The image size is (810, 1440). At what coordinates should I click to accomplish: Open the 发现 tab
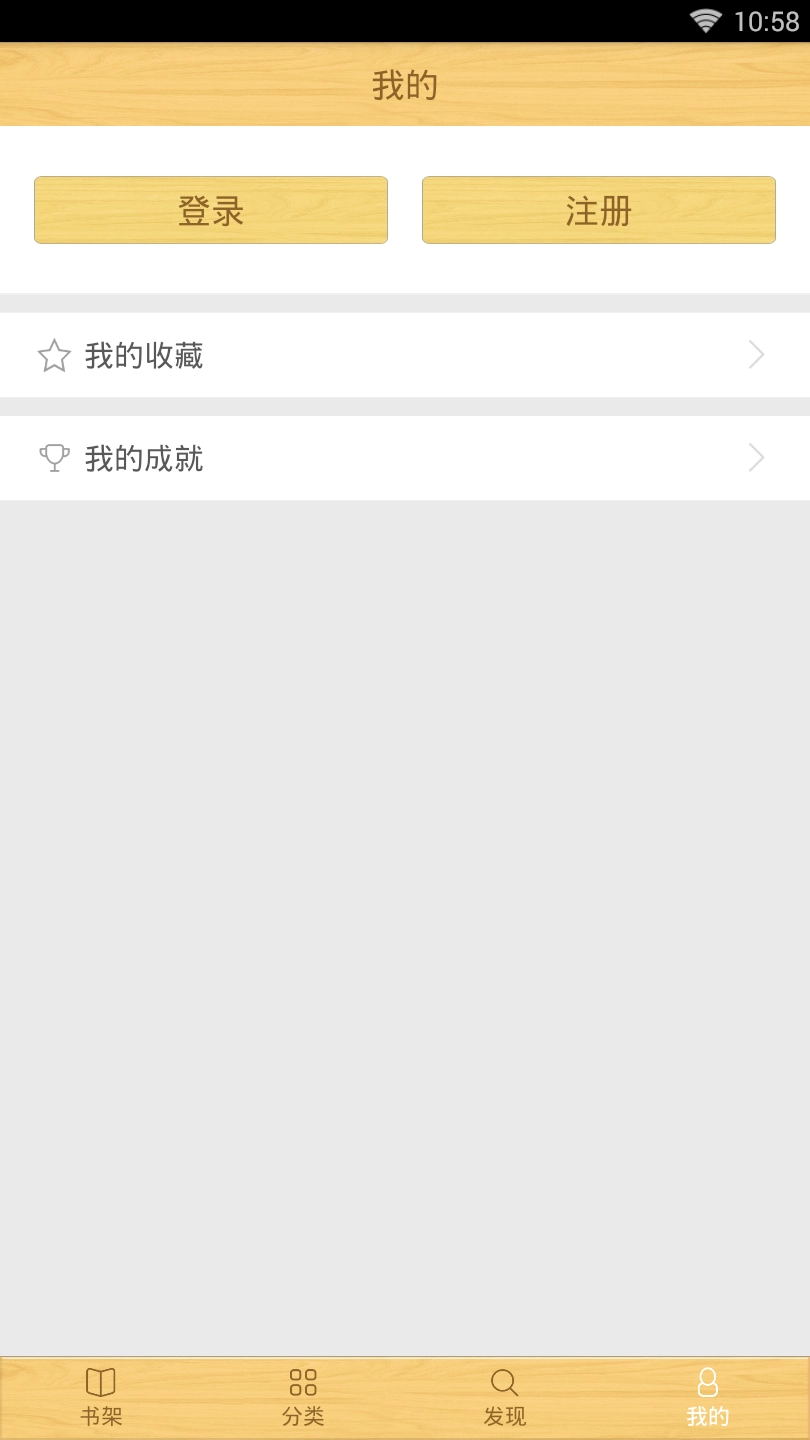point(503,1400)
